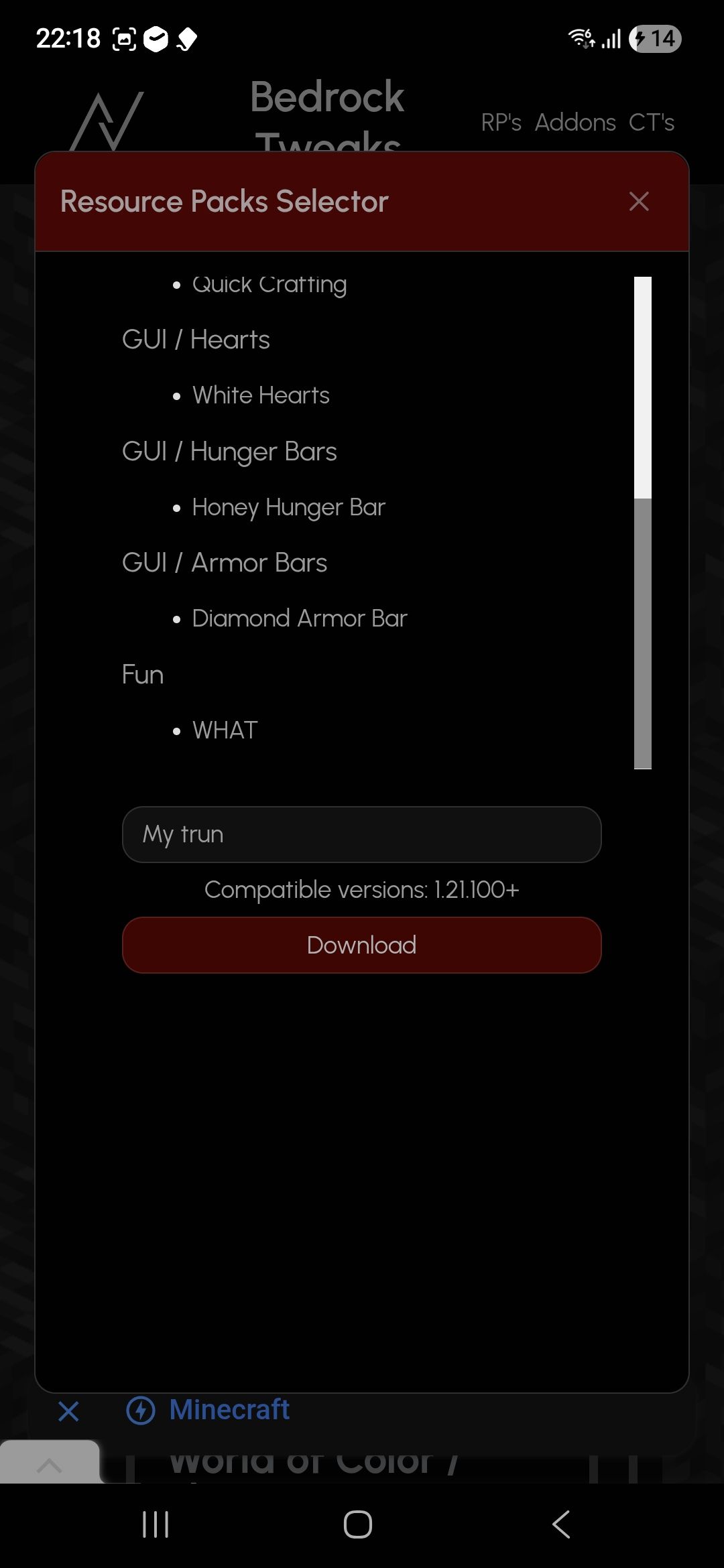Close the Resource Packs Selector dialog

[x=639, y=201]
